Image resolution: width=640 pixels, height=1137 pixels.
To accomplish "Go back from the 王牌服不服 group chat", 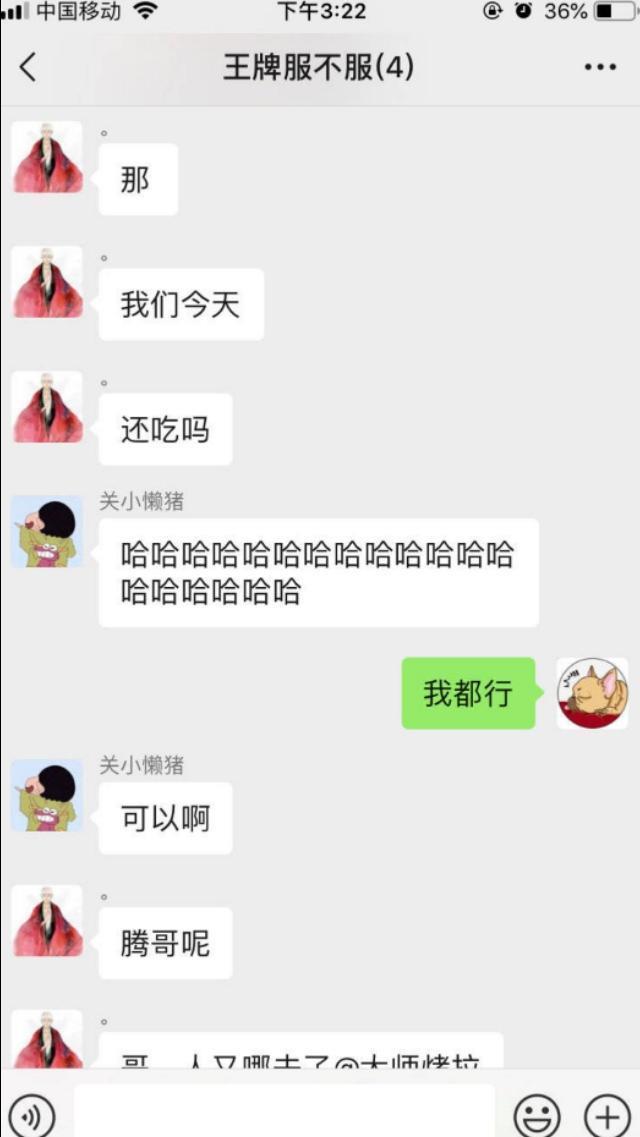I will 28,67.
